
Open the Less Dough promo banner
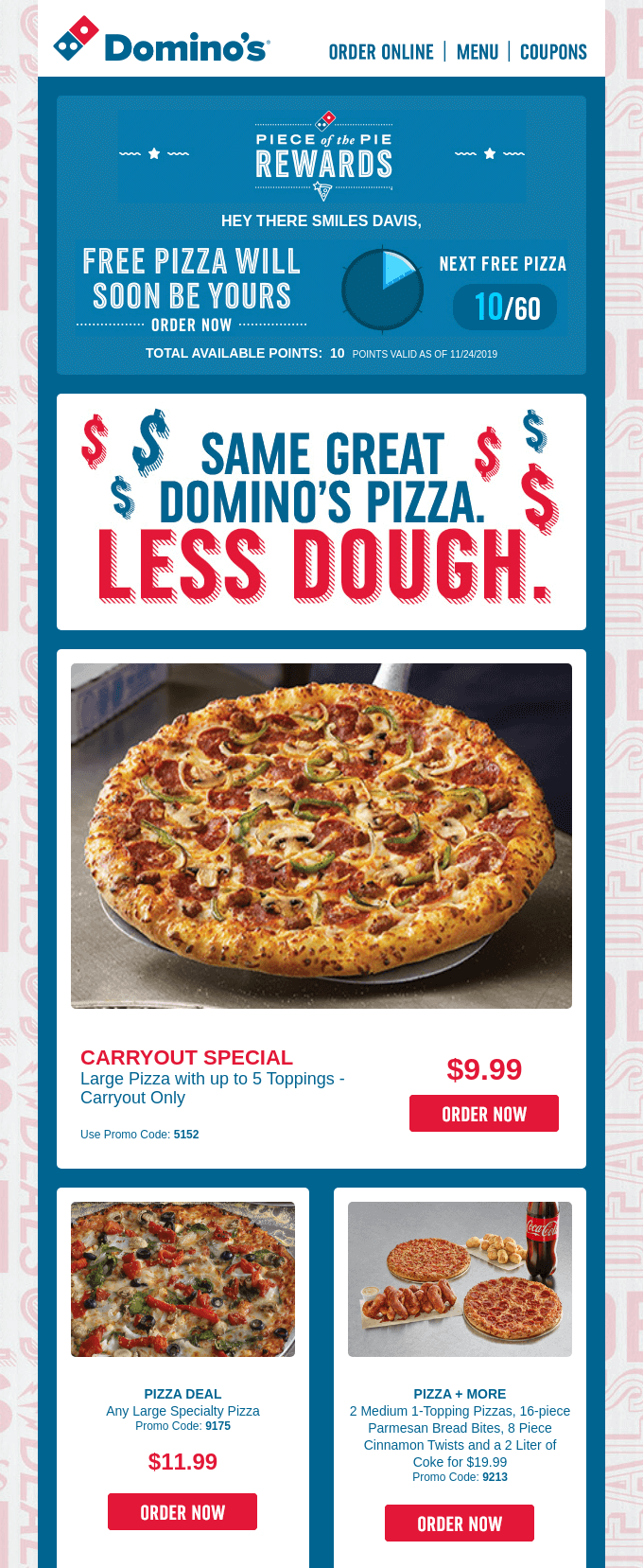coord(321,512)
